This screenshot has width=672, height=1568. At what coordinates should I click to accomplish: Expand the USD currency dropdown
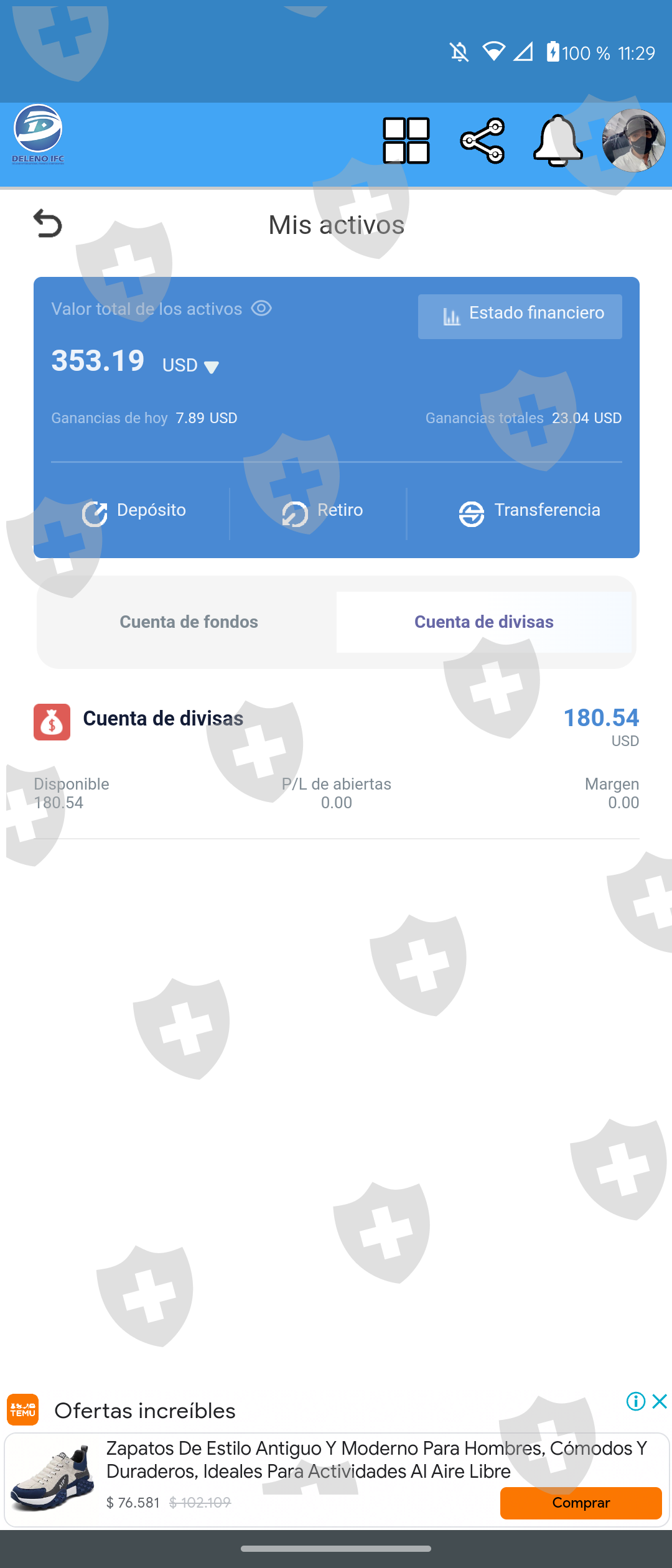[x=190, y=365]
